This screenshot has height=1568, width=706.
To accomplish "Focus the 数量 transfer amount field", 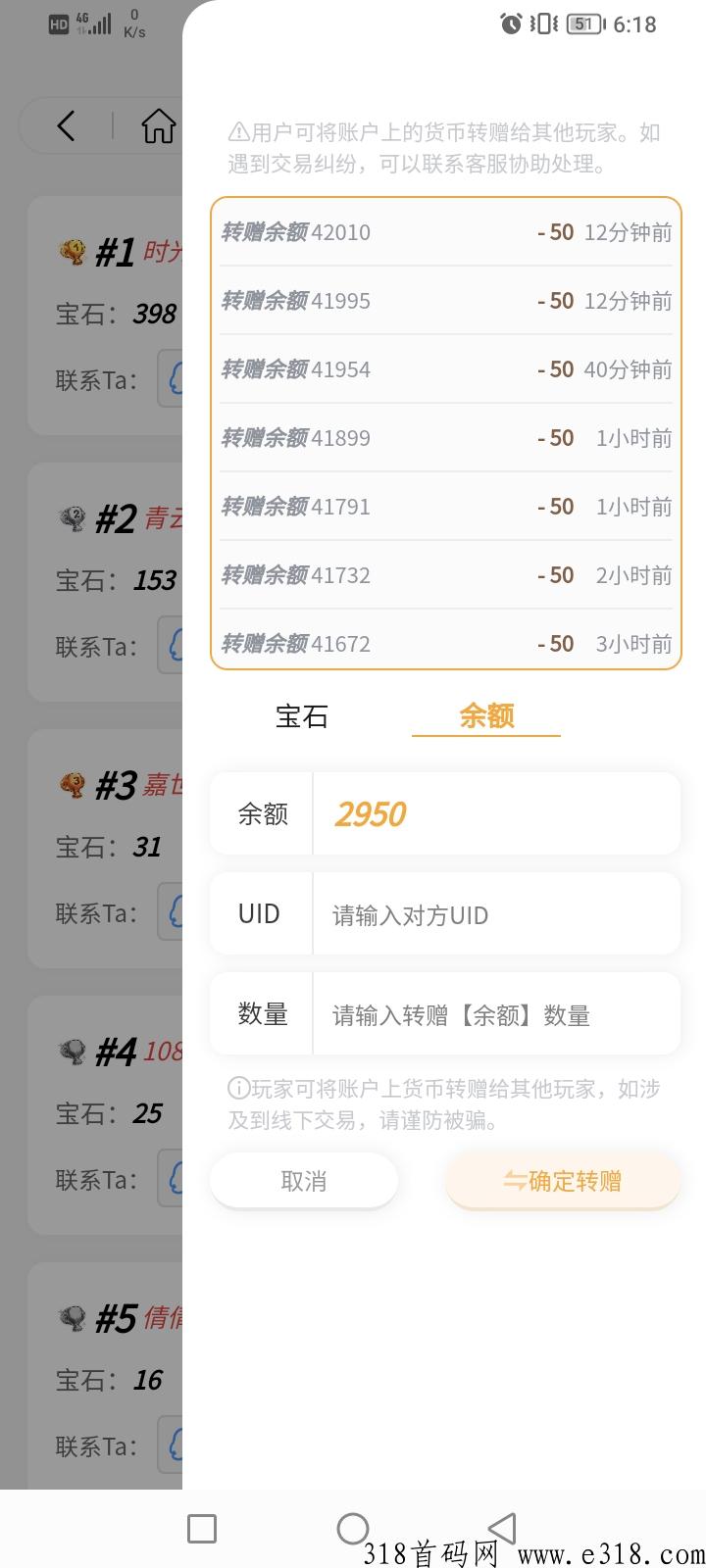I will [496, 1014].
